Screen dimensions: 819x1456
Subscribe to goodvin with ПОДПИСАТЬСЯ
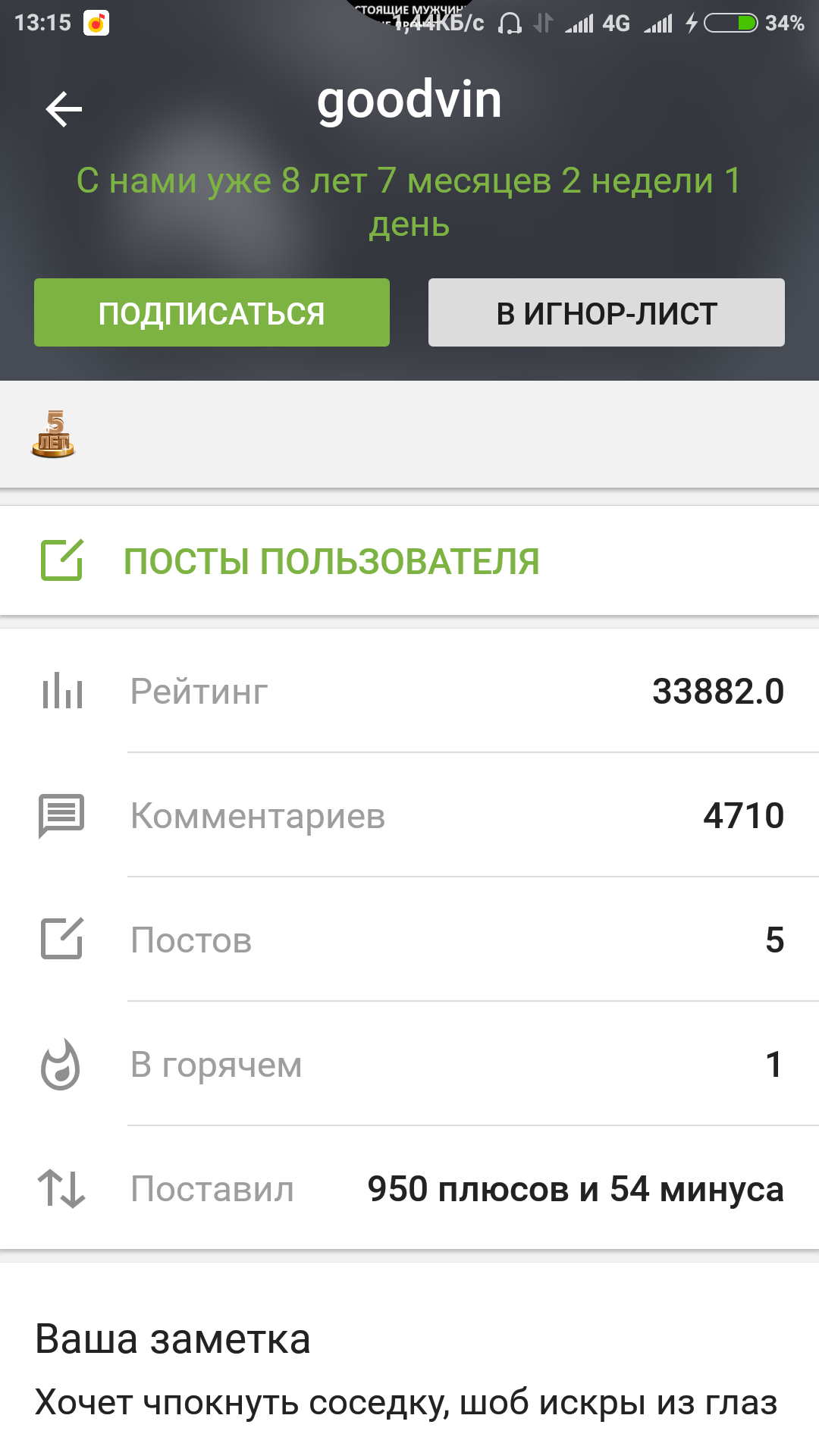(212, 313)
